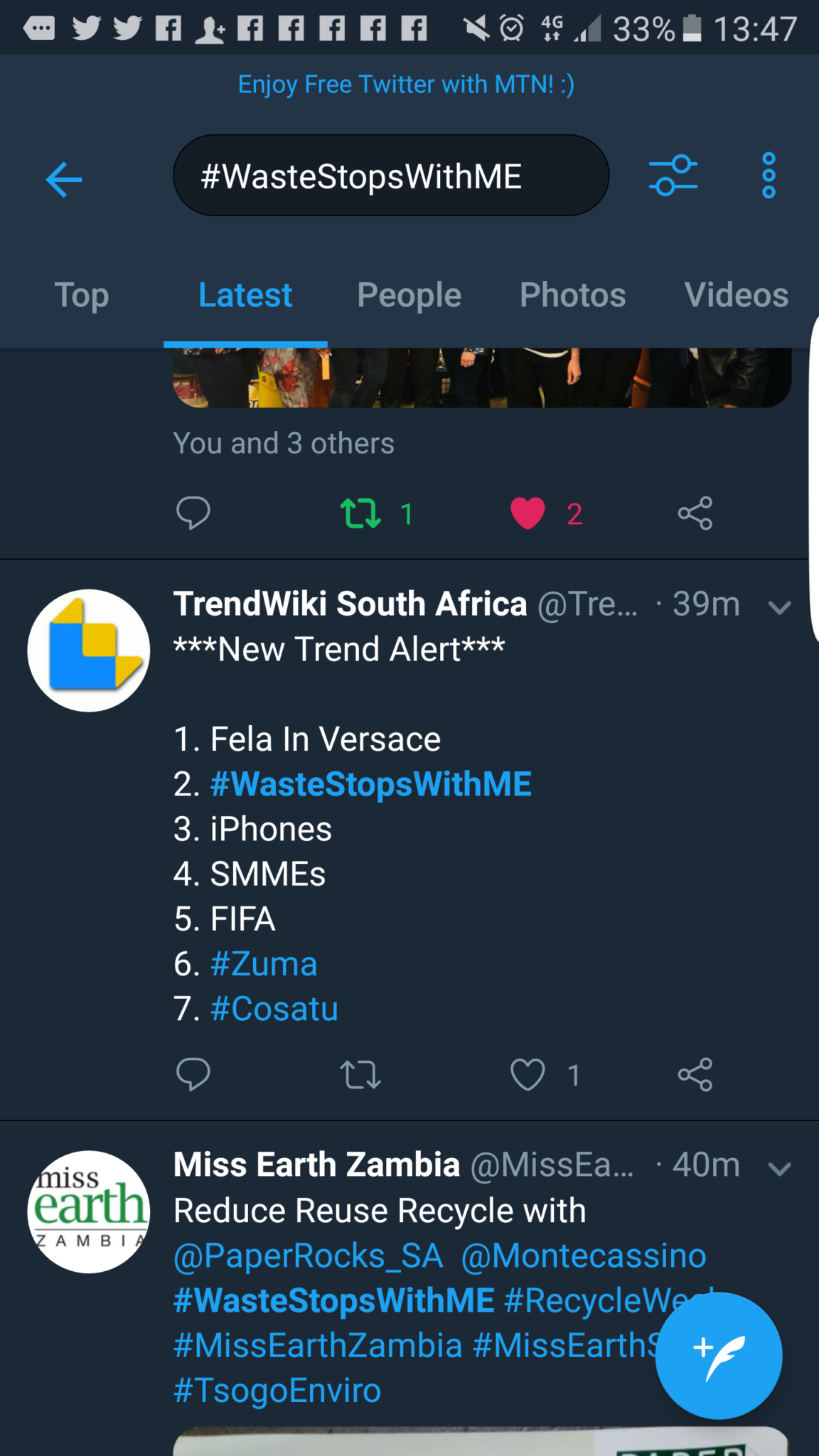This screenshot has width=819, height=1456.
Task: Share TrendWiki South Africa's tweet
Action: tap(695, 1074)
